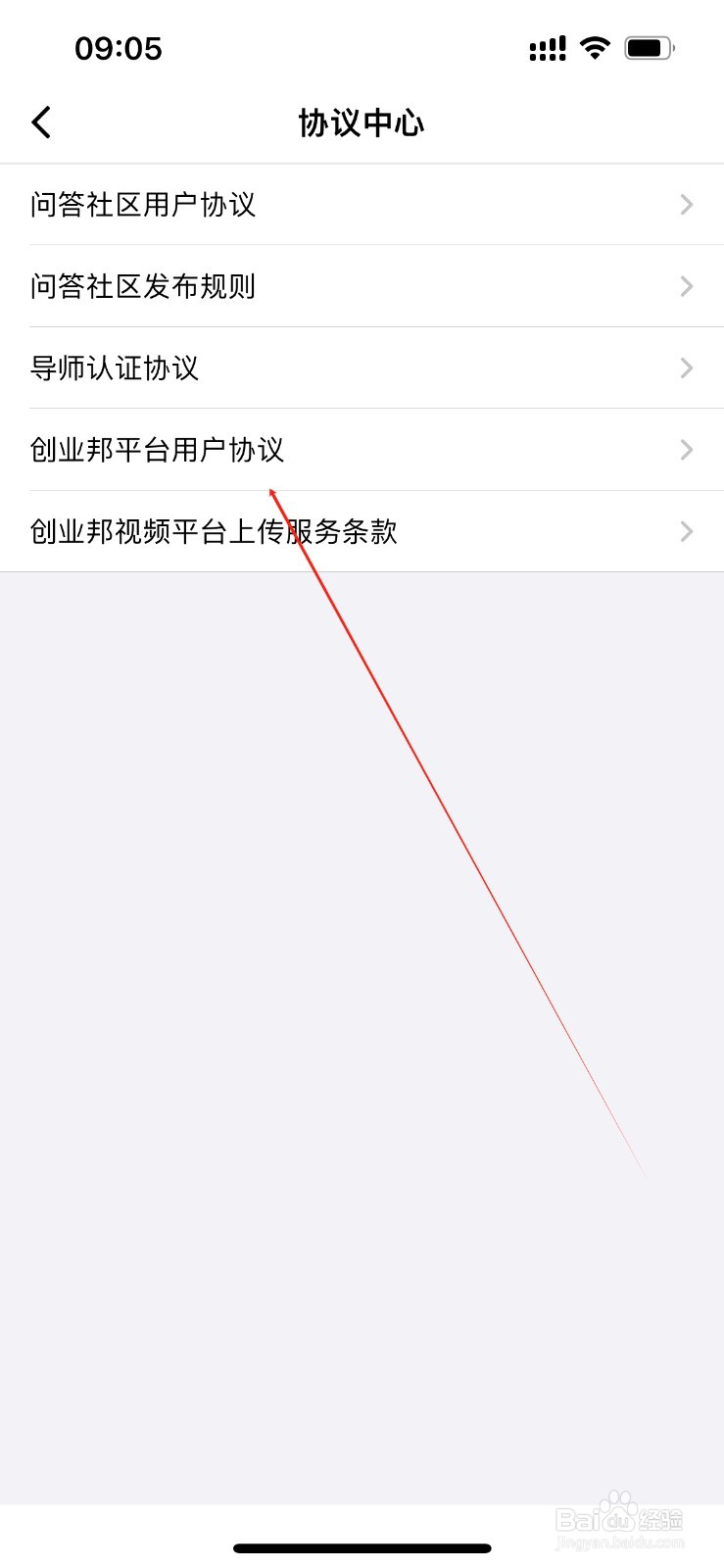The image size is (724, 1568).
Task: Select the 导师认证协议 list entry
Action: [x=115, y=367]
